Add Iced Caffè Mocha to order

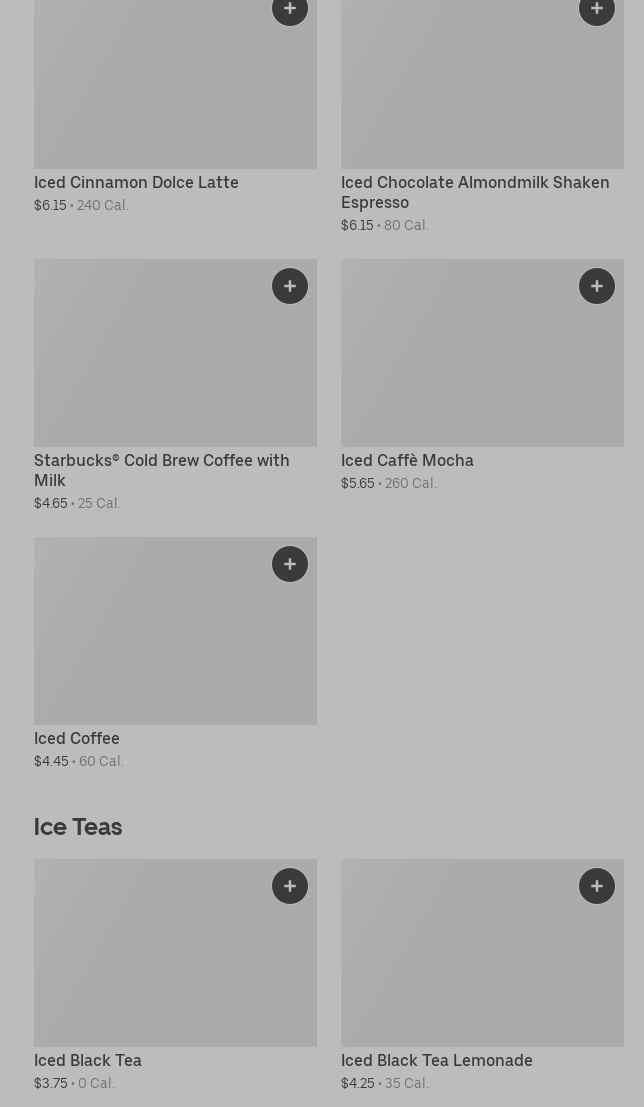pos(597,286)
